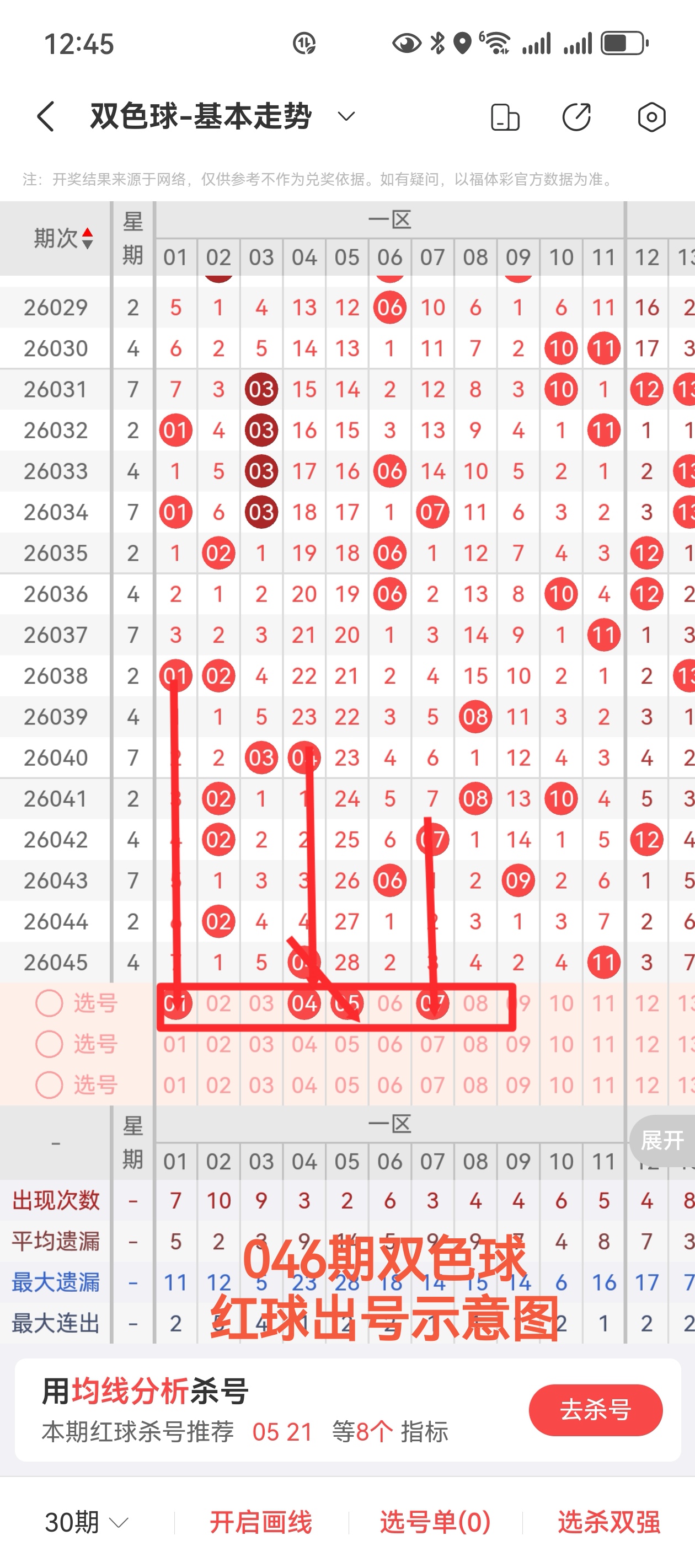Open the 30期 period count dropdown
This screenshot has height=1568, width=695.
[87, 1522]
